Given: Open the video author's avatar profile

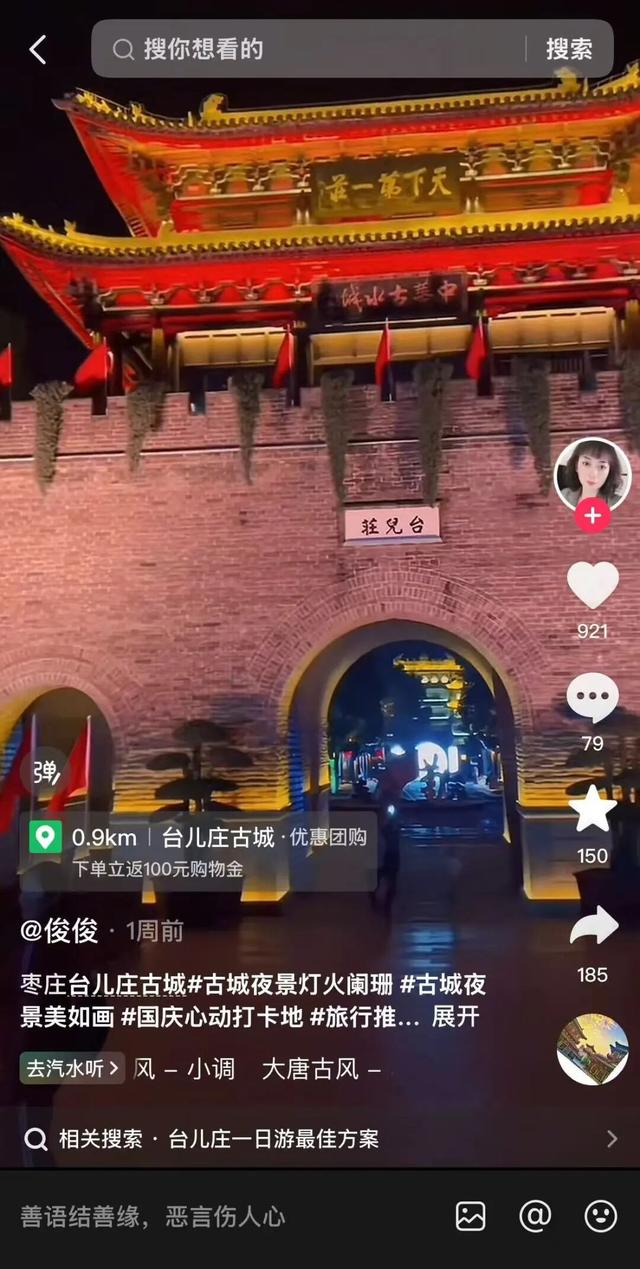Looking at the screenshot, I should (x=592, y=474).
